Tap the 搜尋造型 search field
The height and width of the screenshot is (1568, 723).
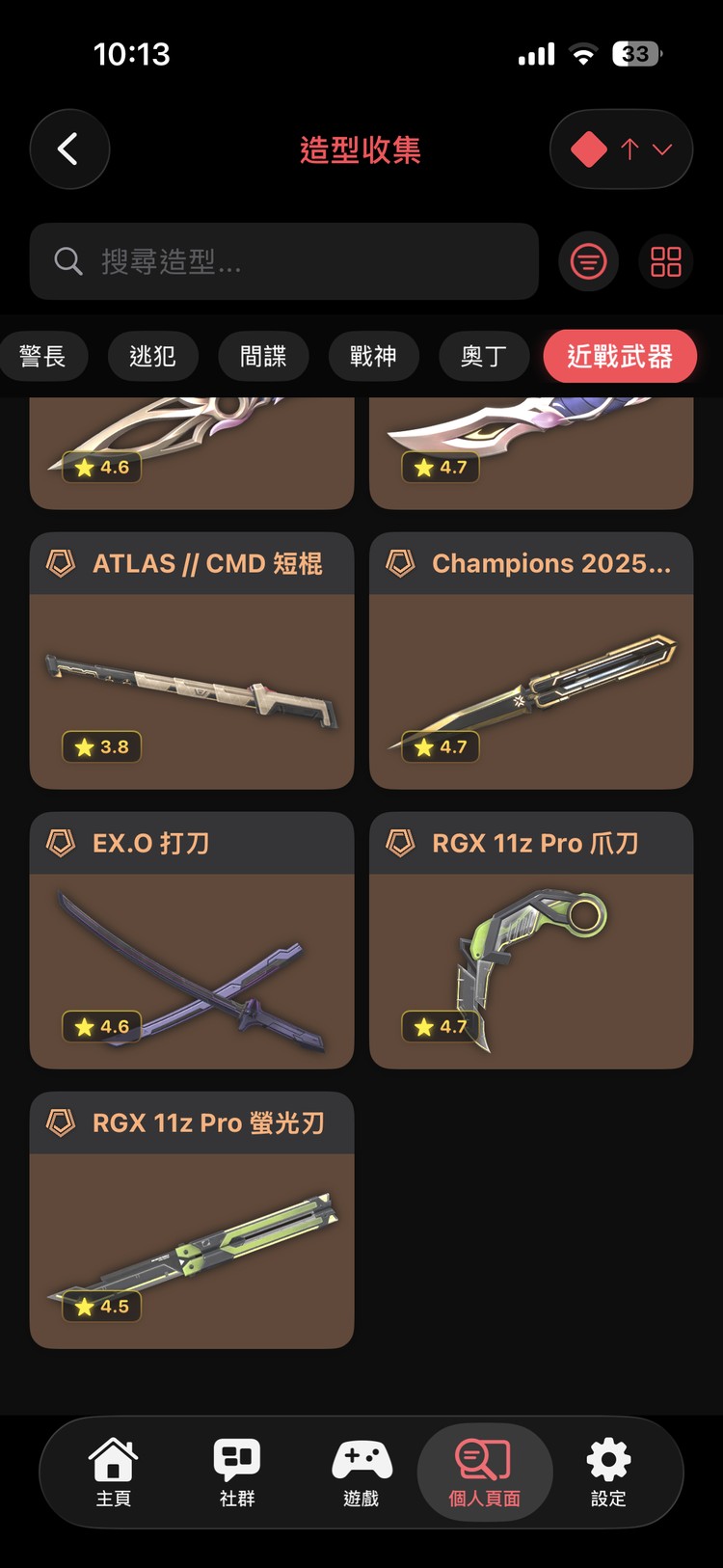pyautogui.click(x=283, y=261)
